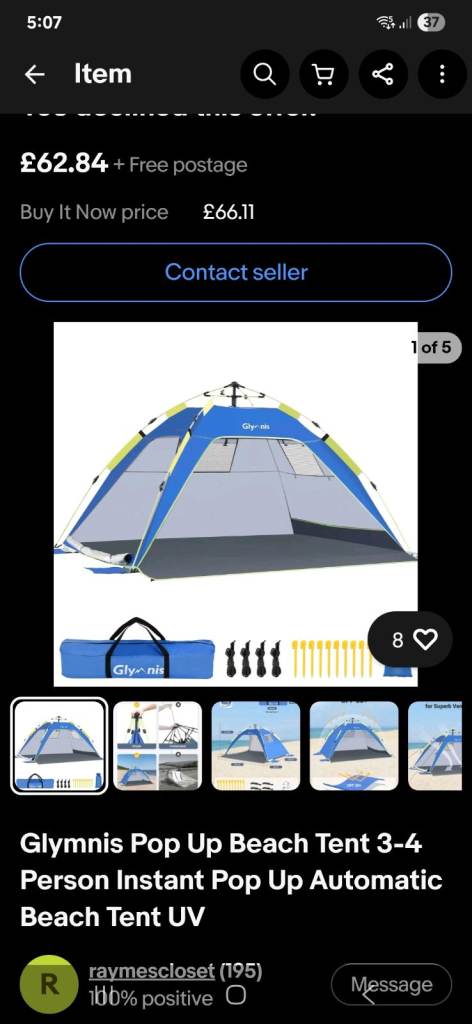The height and width of the screenshot is (1024, 472).
Task: Open the main tent product image
Action: (236, 504)
